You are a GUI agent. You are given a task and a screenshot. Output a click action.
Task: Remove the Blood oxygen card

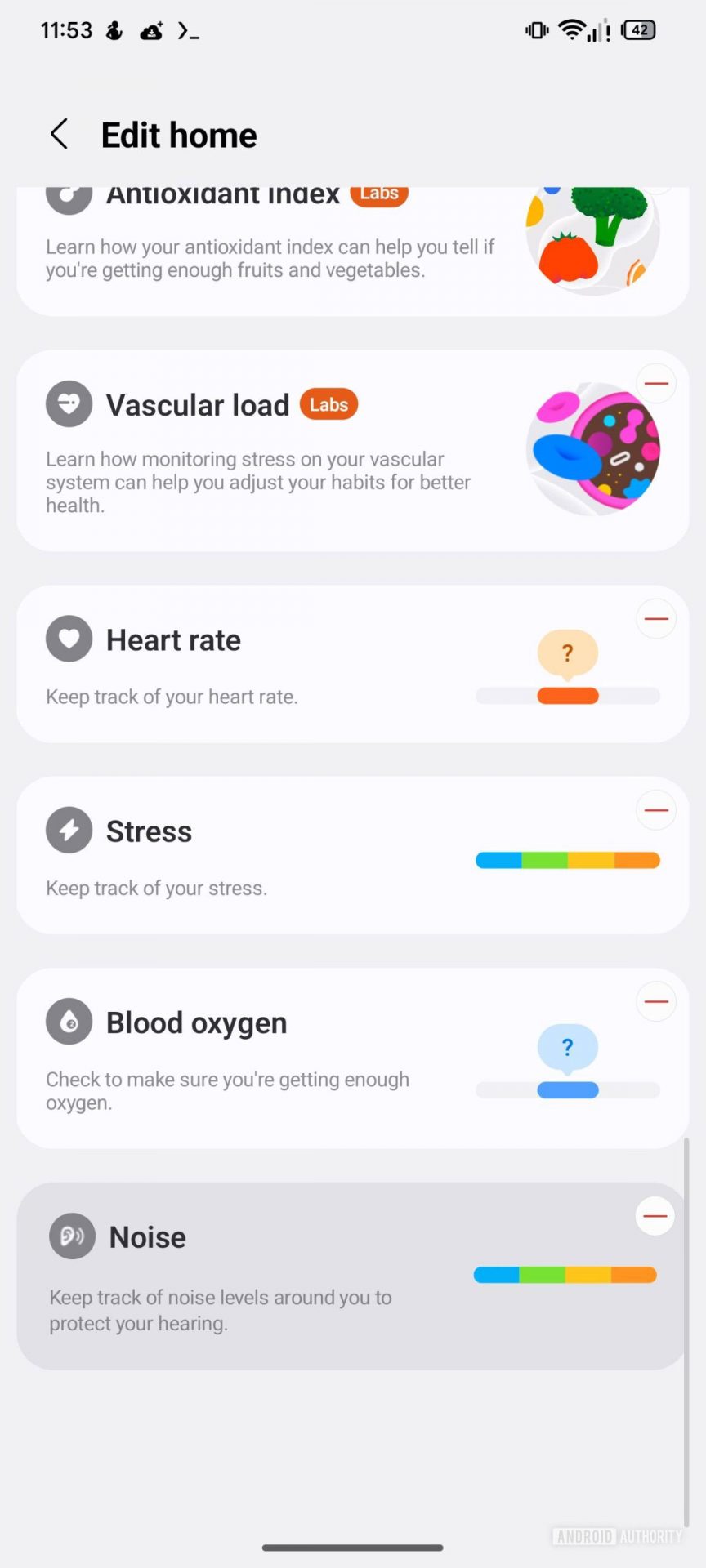pyautogui.click(x=655, y=1001)
